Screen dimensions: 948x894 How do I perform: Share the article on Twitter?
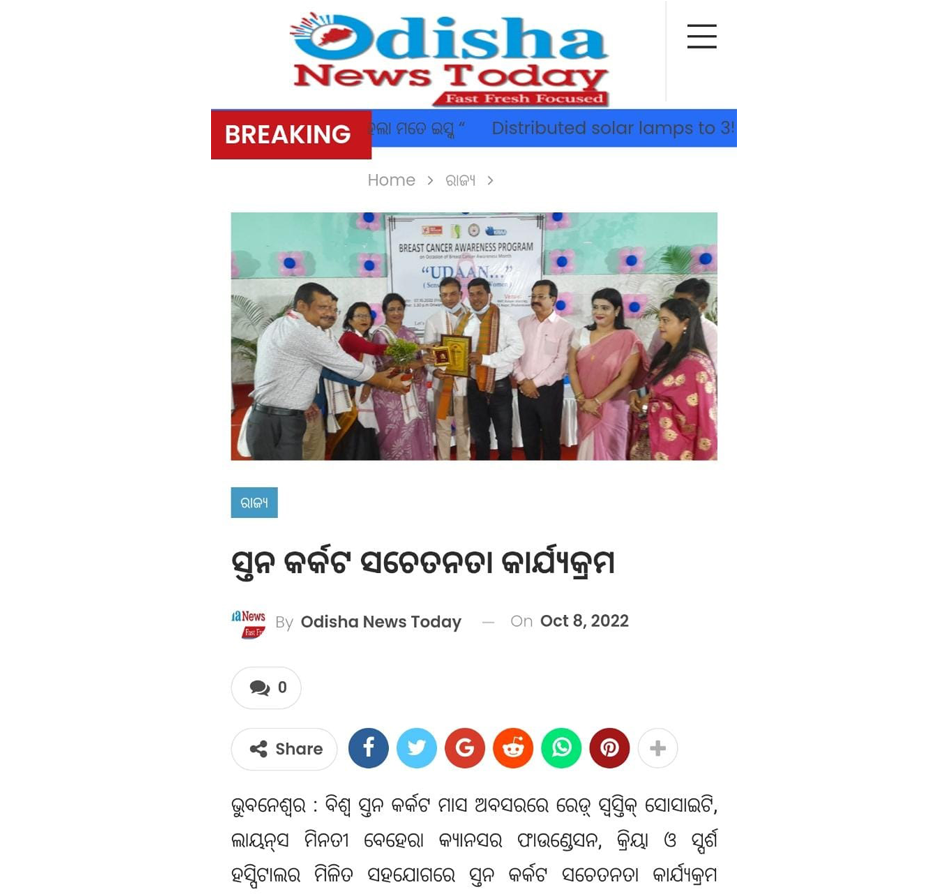(416, 748)
